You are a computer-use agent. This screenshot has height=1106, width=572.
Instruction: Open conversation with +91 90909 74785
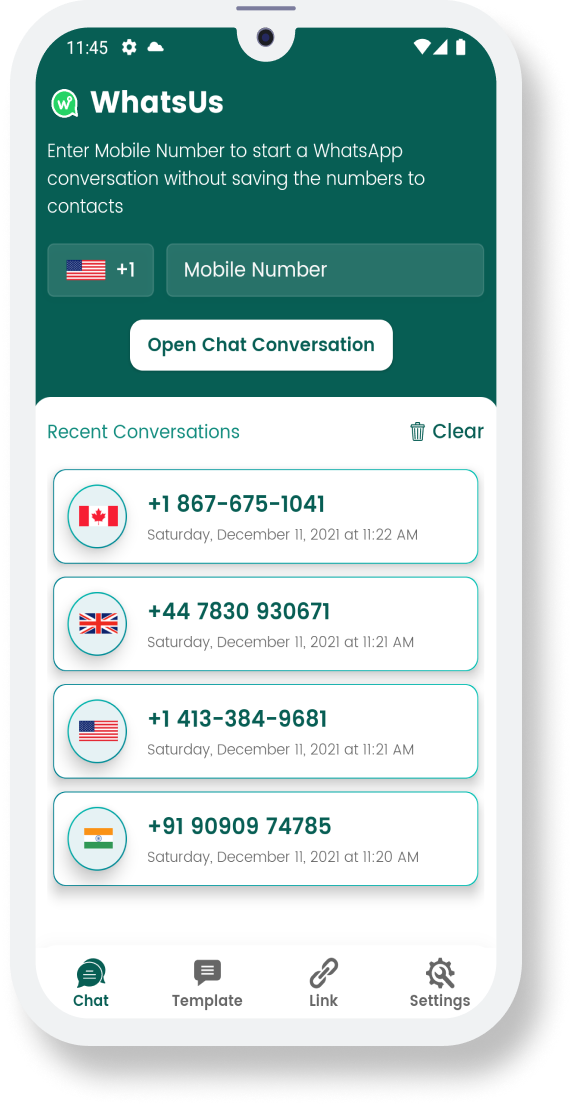(x=265, y=839)
